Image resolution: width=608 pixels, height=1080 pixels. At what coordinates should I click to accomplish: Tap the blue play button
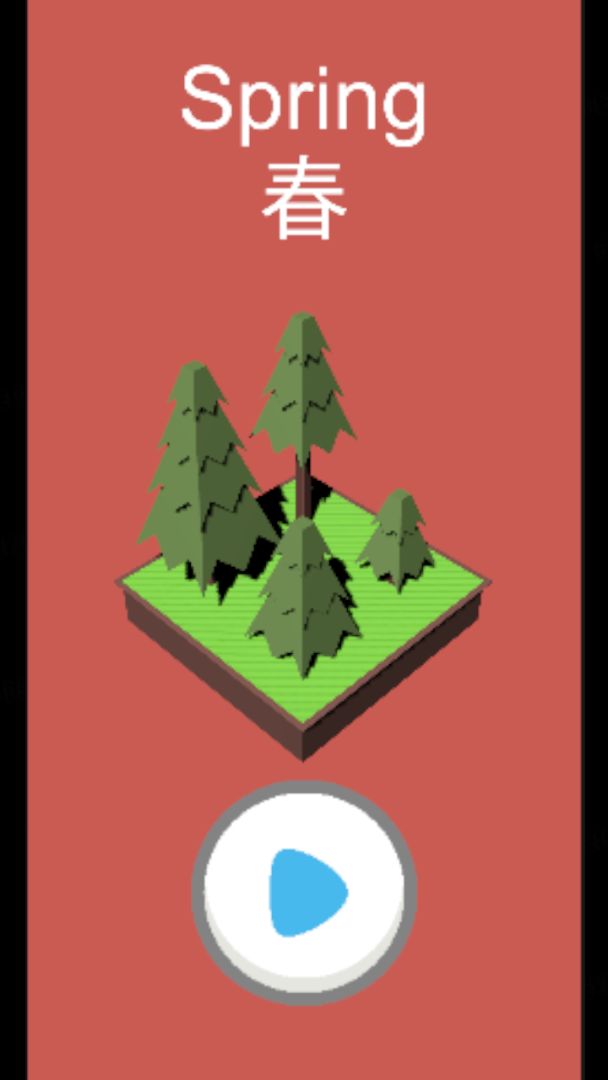pos(305,892)
